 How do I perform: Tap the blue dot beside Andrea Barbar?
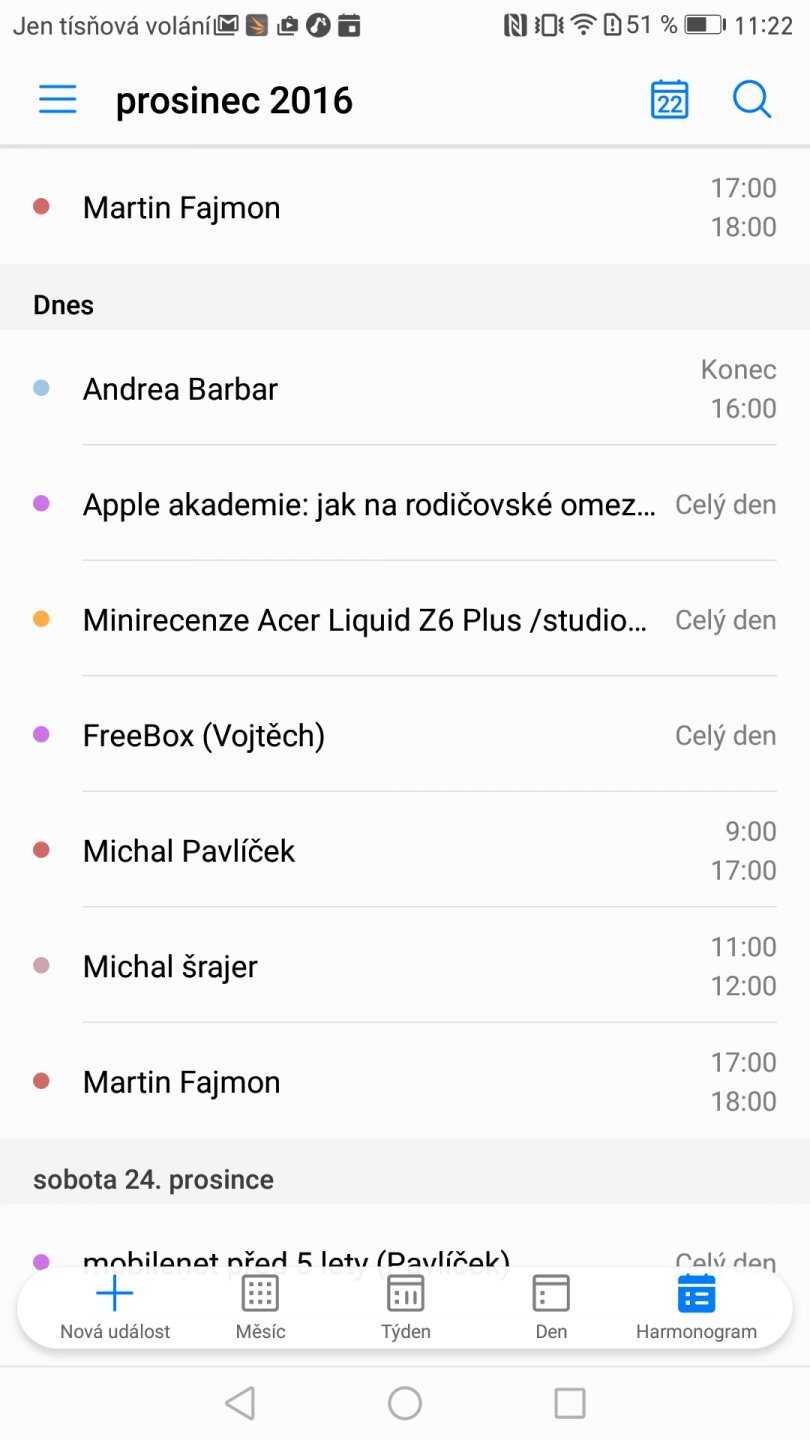tap(41, 388)
